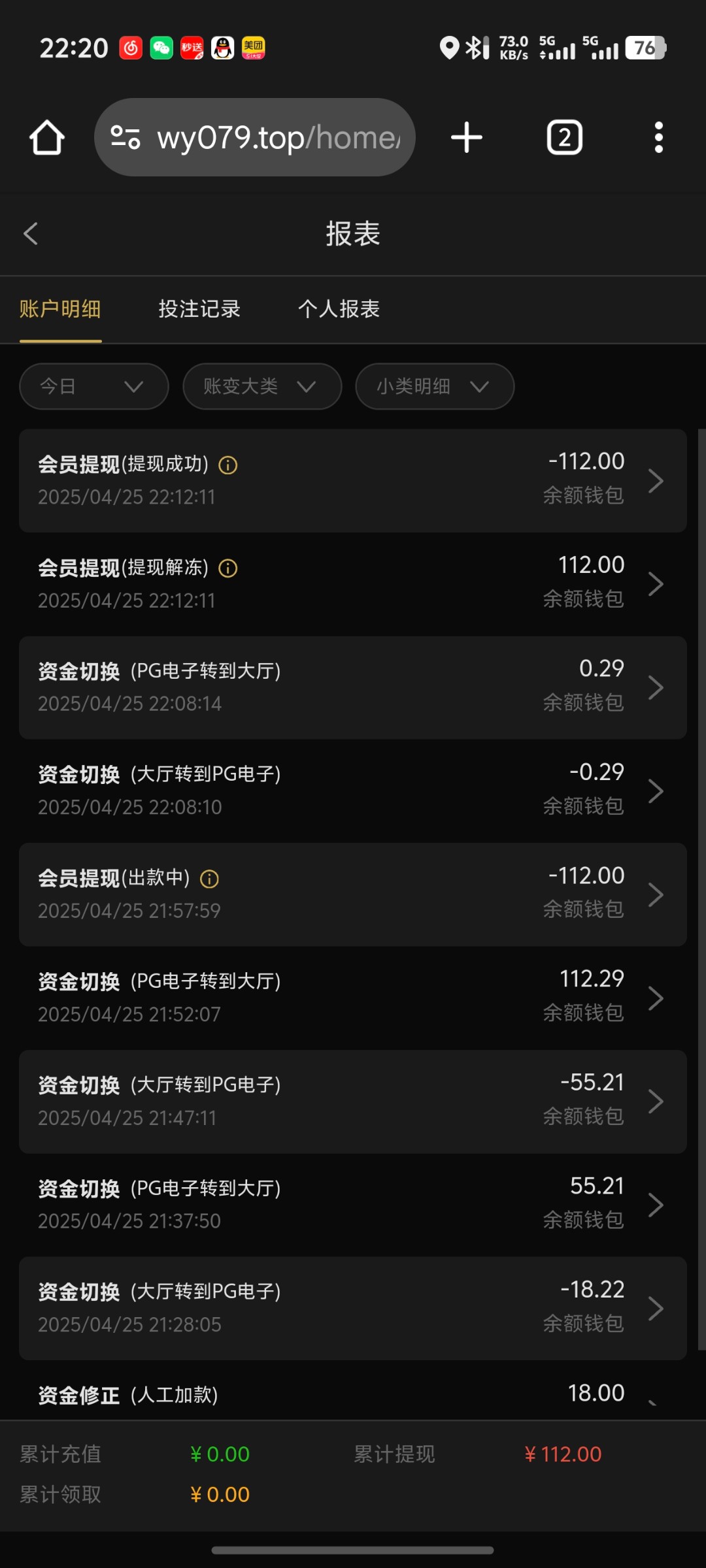Open the tab switcher showing 2 tabs
This screenshot has height=1568, width=706.
click(x=565, y=138)
